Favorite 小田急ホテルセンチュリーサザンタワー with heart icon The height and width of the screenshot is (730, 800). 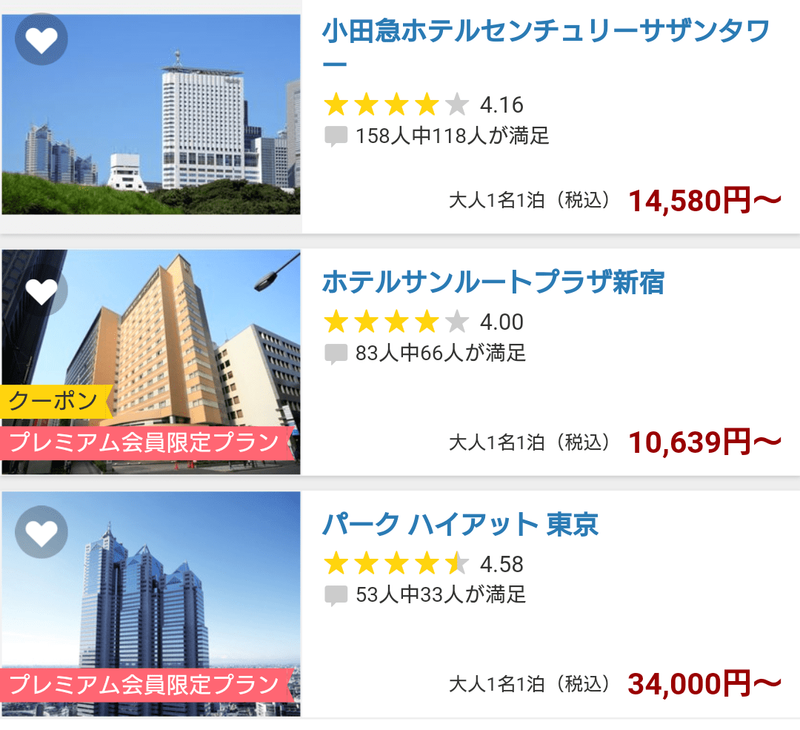tap(42, 40)
